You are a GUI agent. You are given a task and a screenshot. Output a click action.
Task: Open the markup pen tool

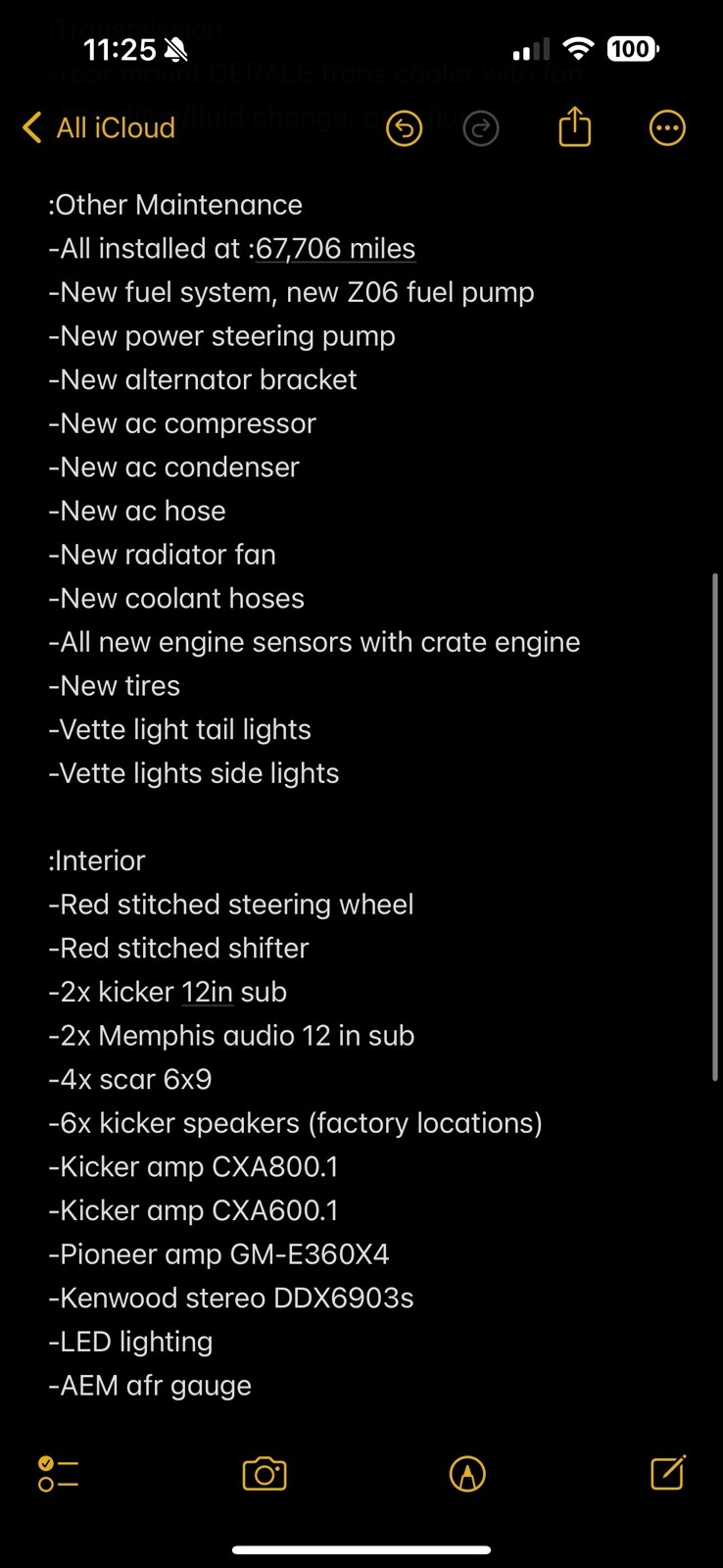467,1474
